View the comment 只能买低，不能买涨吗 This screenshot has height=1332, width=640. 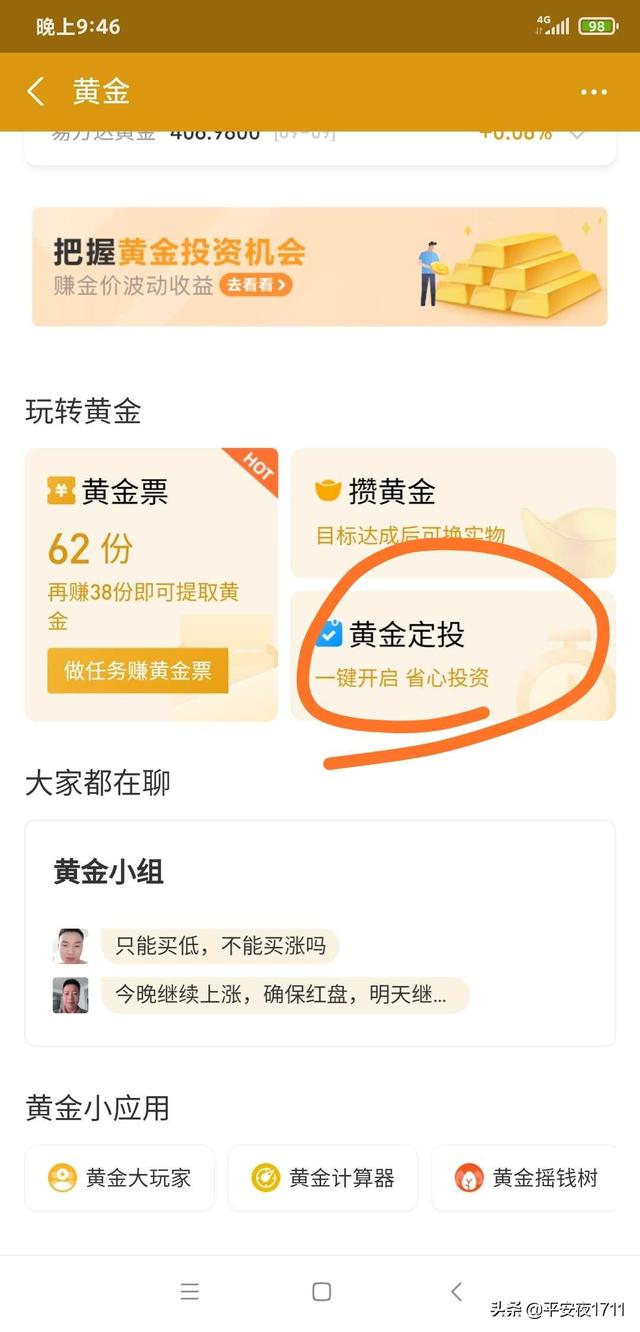point(220,945)
